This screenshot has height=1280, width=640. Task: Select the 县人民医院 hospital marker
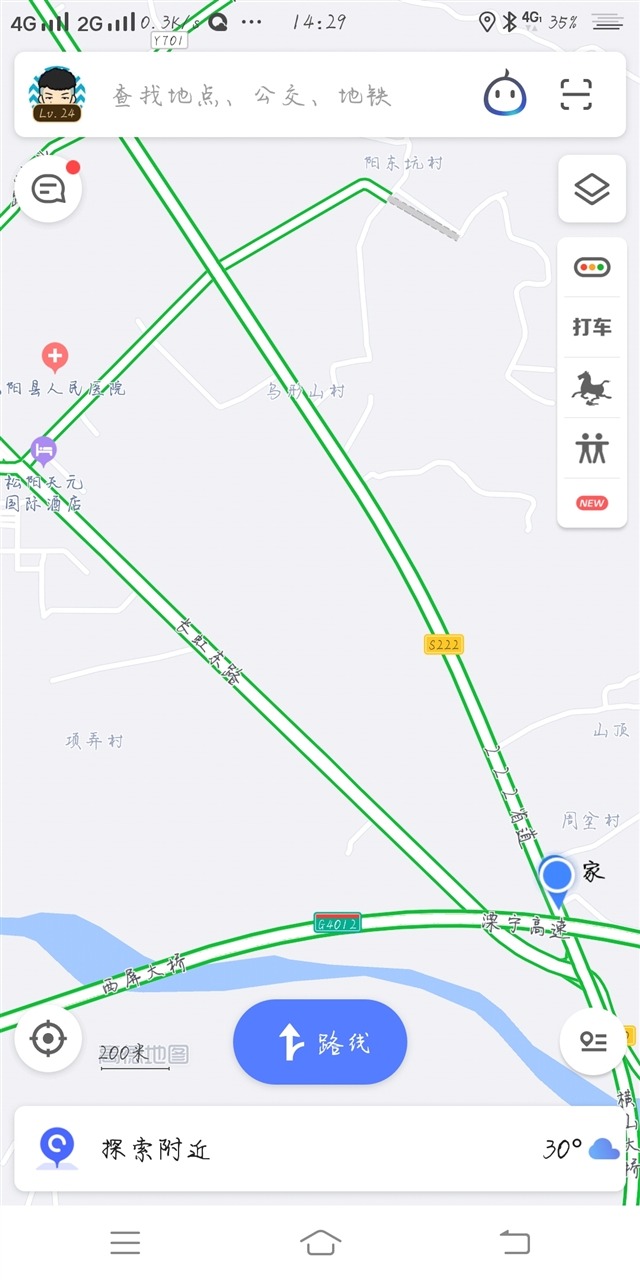(55, 357)
